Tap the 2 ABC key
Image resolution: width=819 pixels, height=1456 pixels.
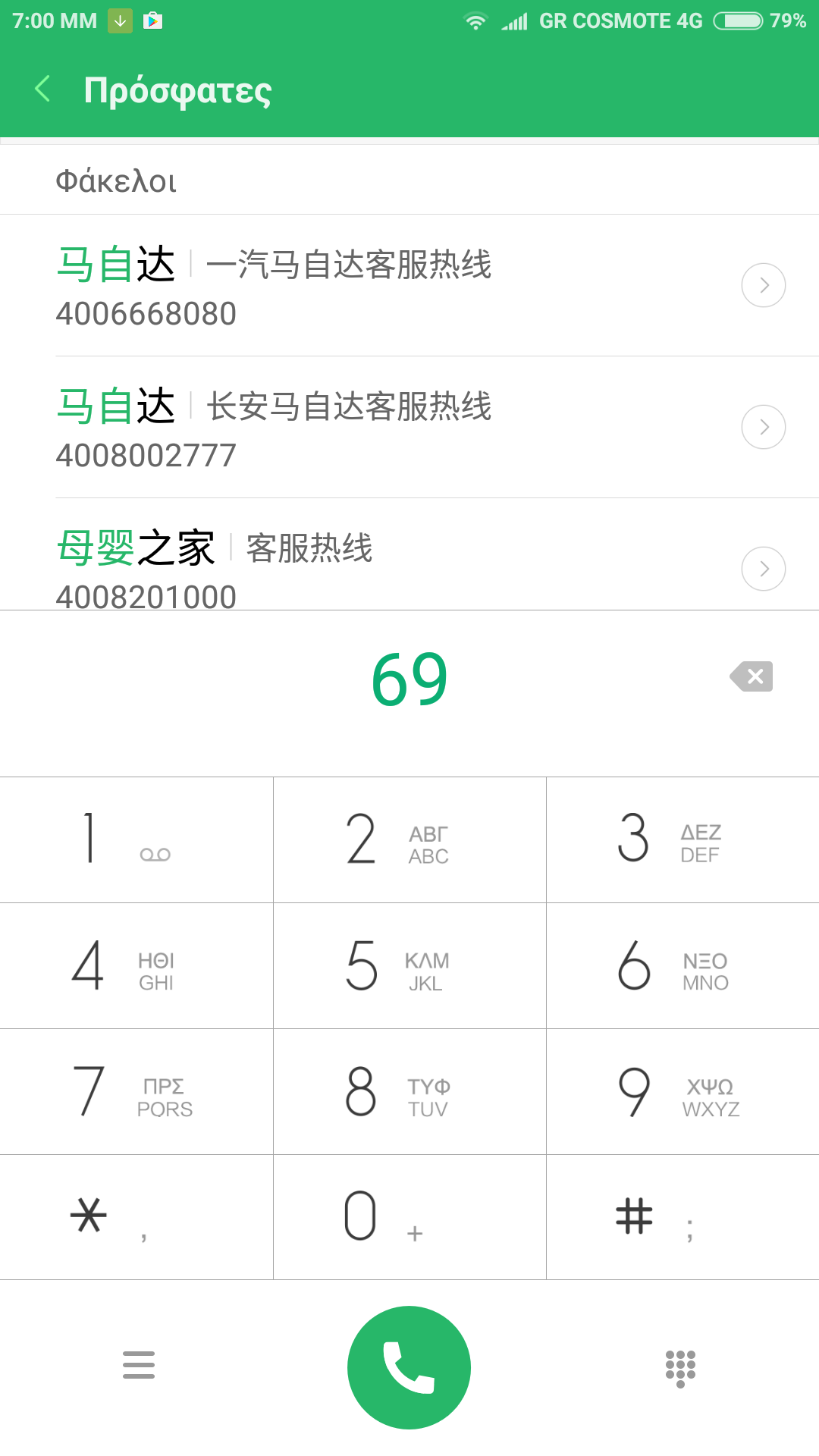409,839
